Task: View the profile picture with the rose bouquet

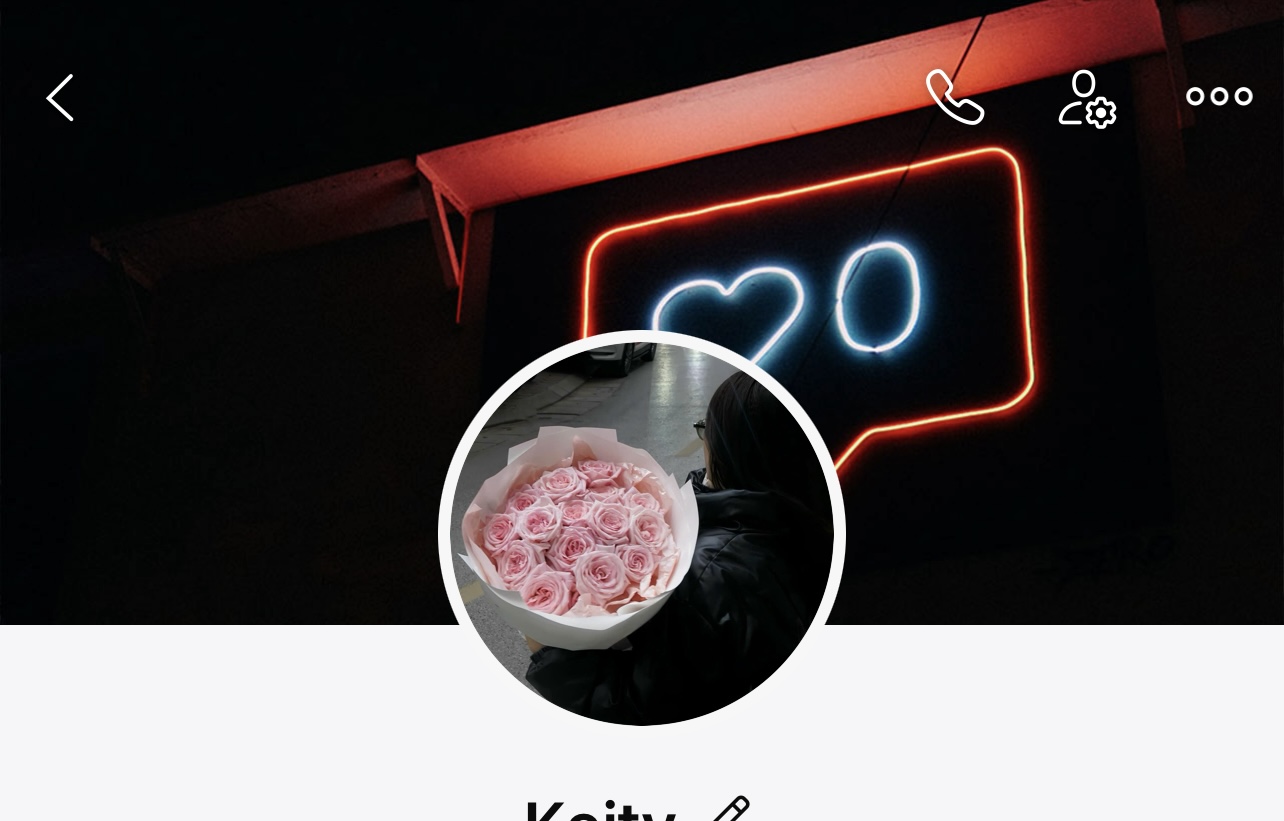Action: point(642,530)
